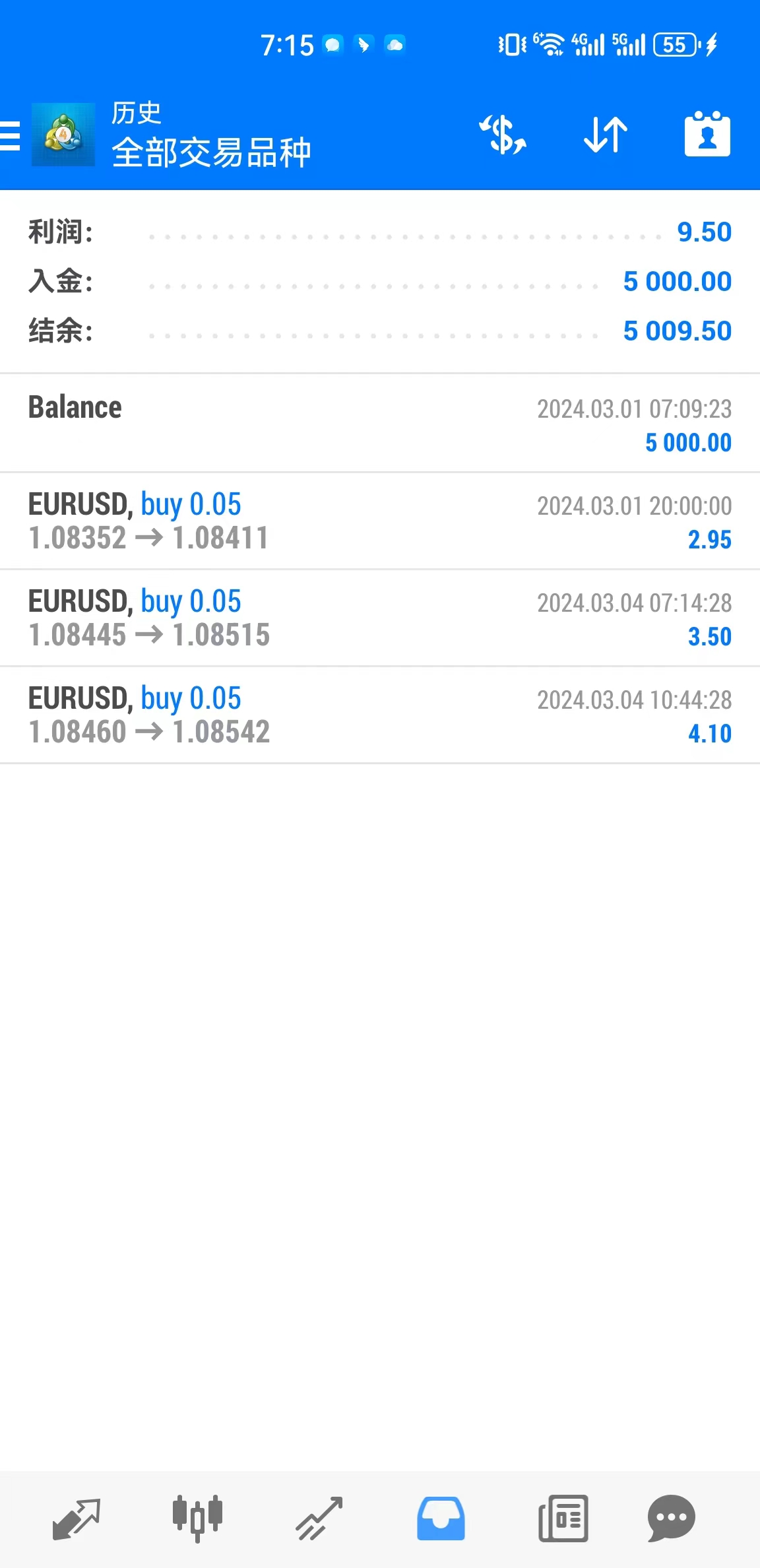Open the News tab
Image resolution: width=760 pixels, height=1568 pixels.
pos(563,1518)
